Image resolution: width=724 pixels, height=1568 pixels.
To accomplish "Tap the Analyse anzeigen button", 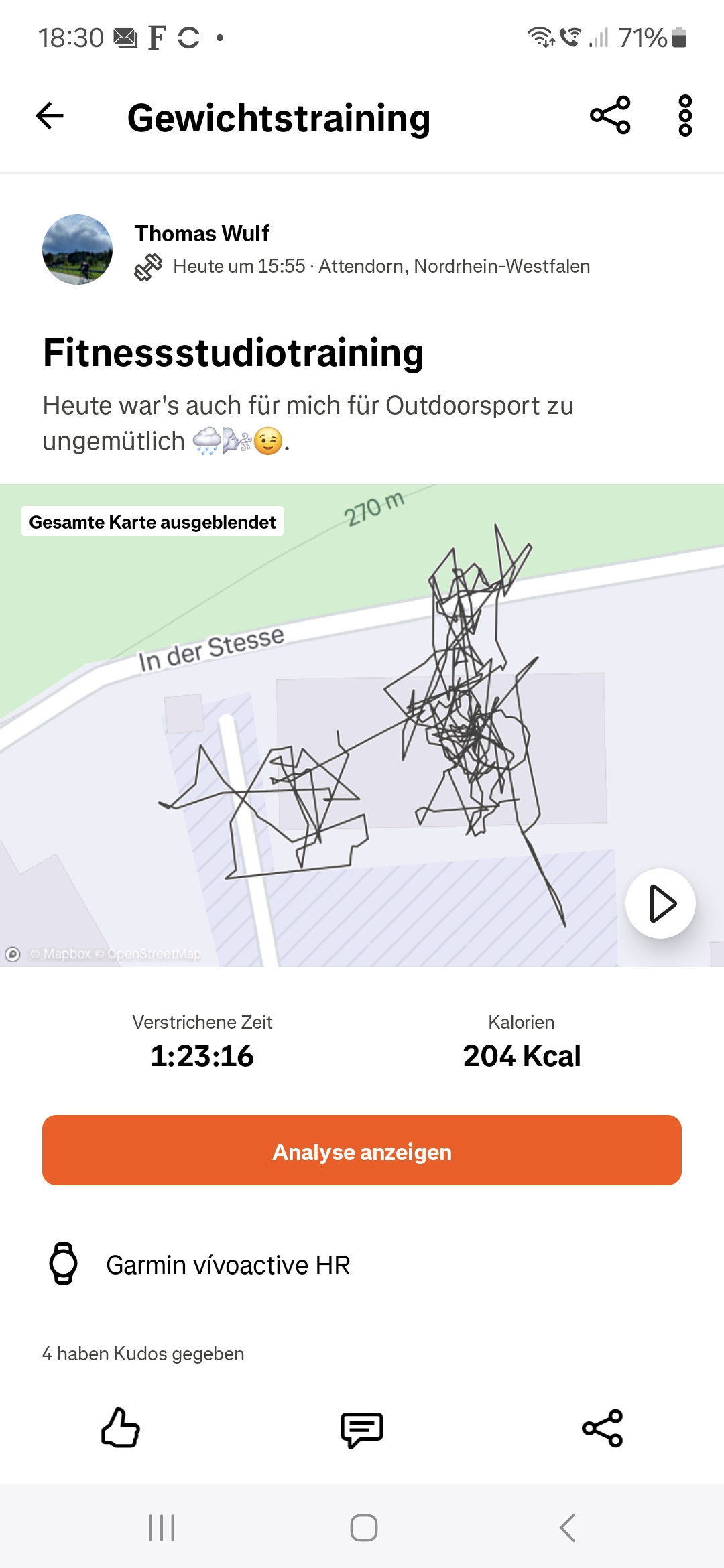I will pos(362,1151).
